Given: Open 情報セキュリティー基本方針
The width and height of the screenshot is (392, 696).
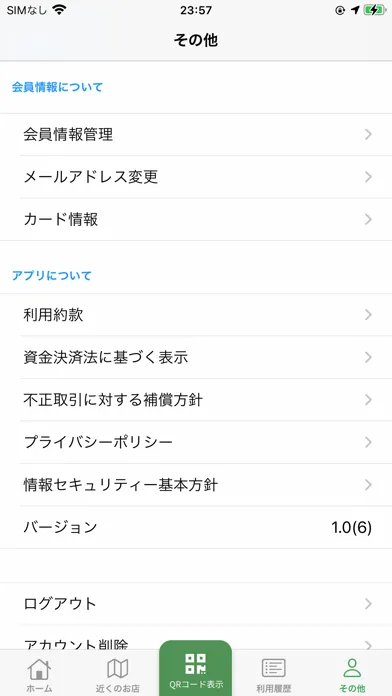Looking at the screenshot, I should pos(196,485).
